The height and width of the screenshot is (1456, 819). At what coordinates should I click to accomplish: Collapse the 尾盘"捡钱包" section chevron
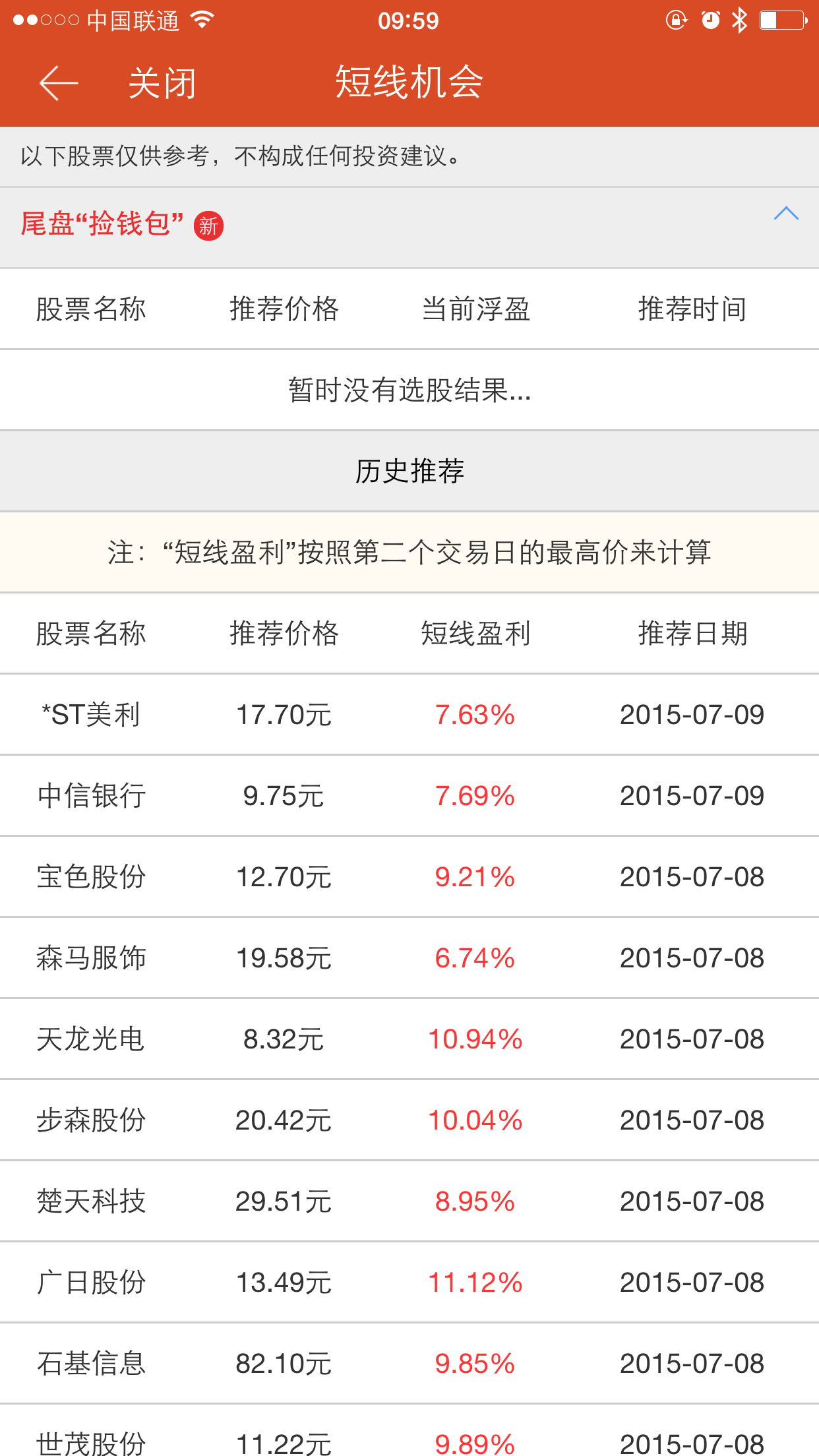(x=786, y=214)
